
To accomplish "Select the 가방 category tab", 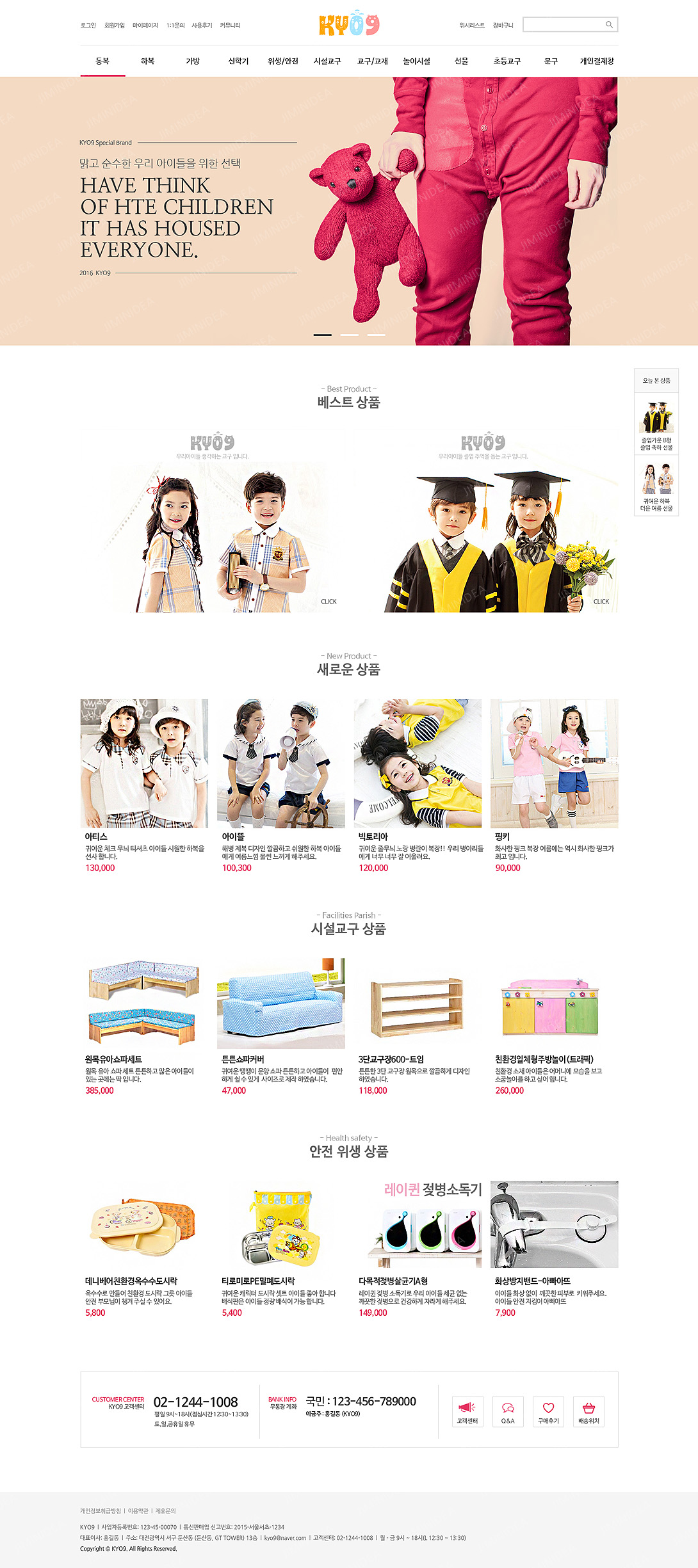I will [192, 61].
